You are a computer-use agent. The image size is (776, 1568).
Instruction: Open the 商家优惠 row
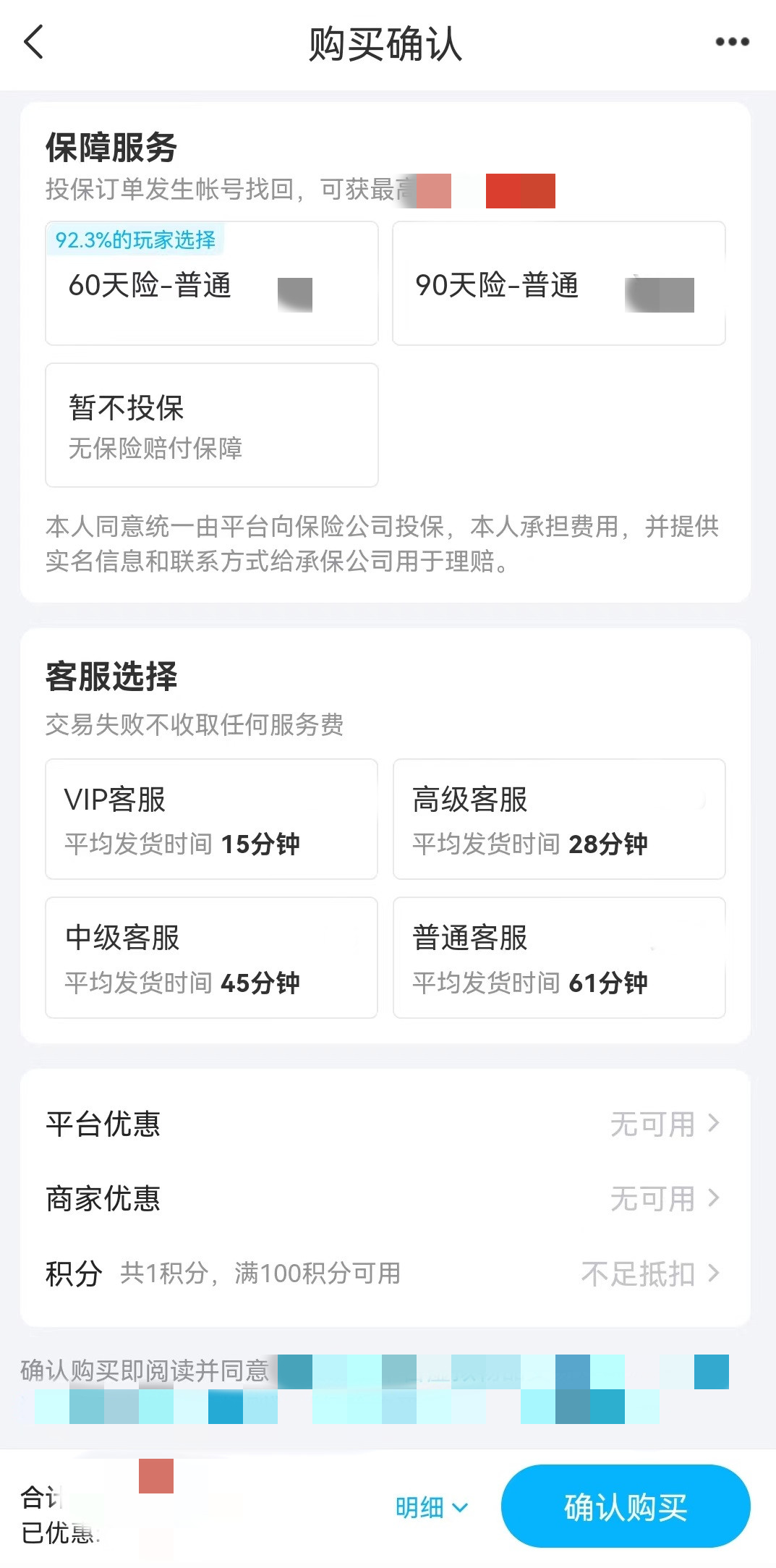385,1198
